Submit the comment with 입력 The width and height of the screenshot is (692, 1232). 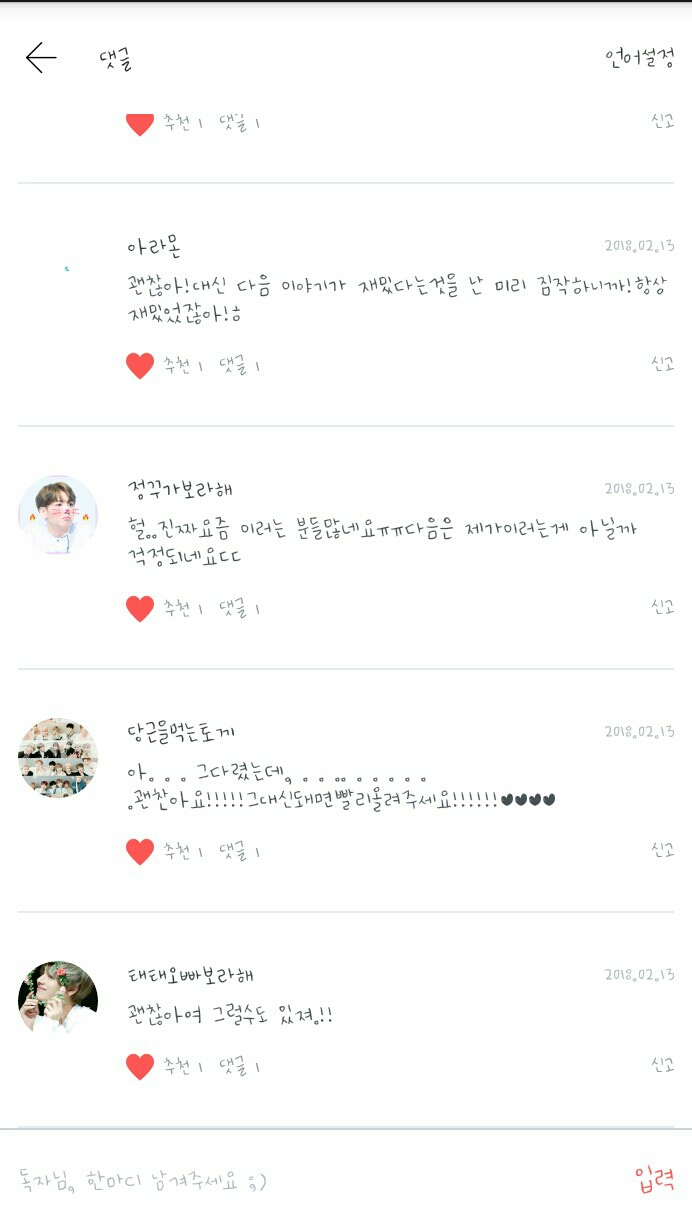(653, 1181)
